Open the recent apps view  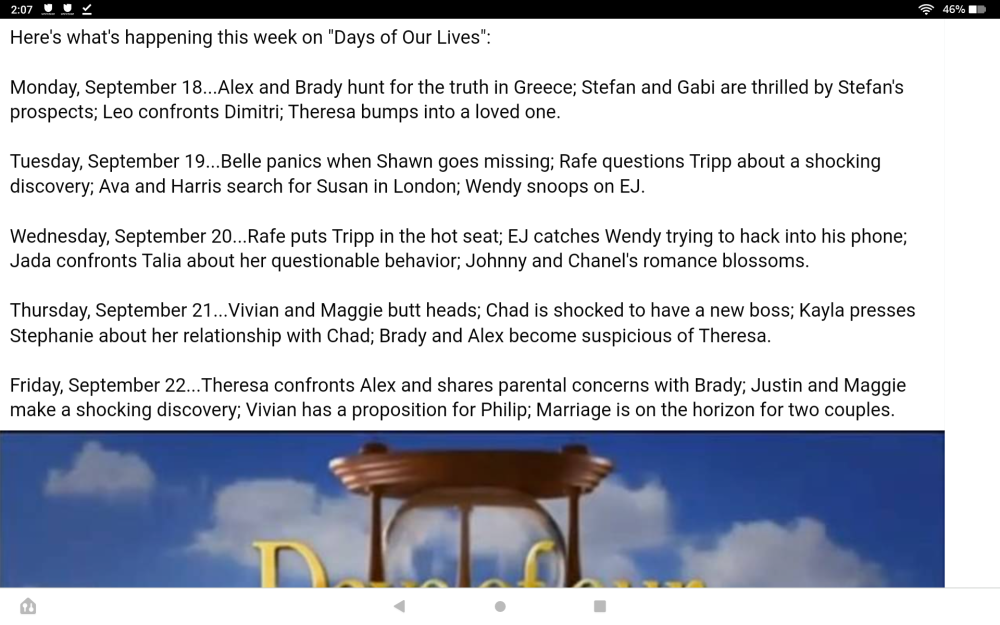[x=600, y=606]
